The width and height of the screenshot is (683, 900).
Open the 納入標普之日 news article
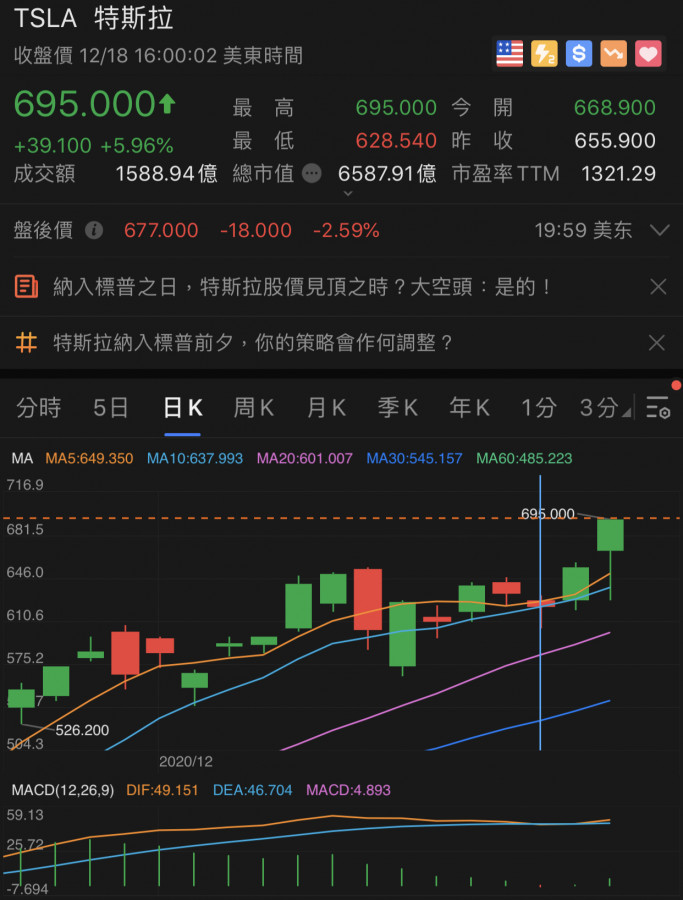coord(302,288)
